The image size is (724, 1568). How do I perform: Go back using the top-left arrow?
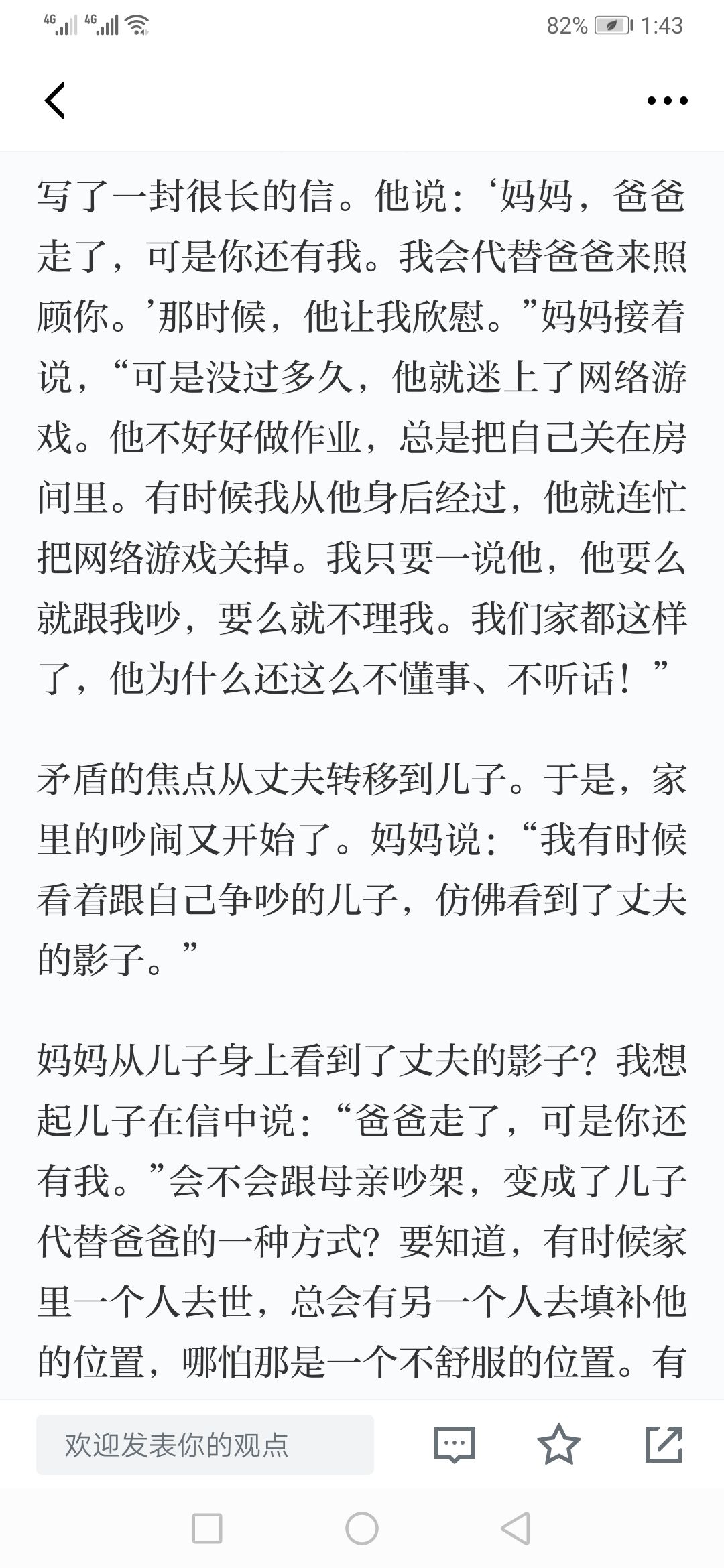pyautogui.click(x=55, y=101)
